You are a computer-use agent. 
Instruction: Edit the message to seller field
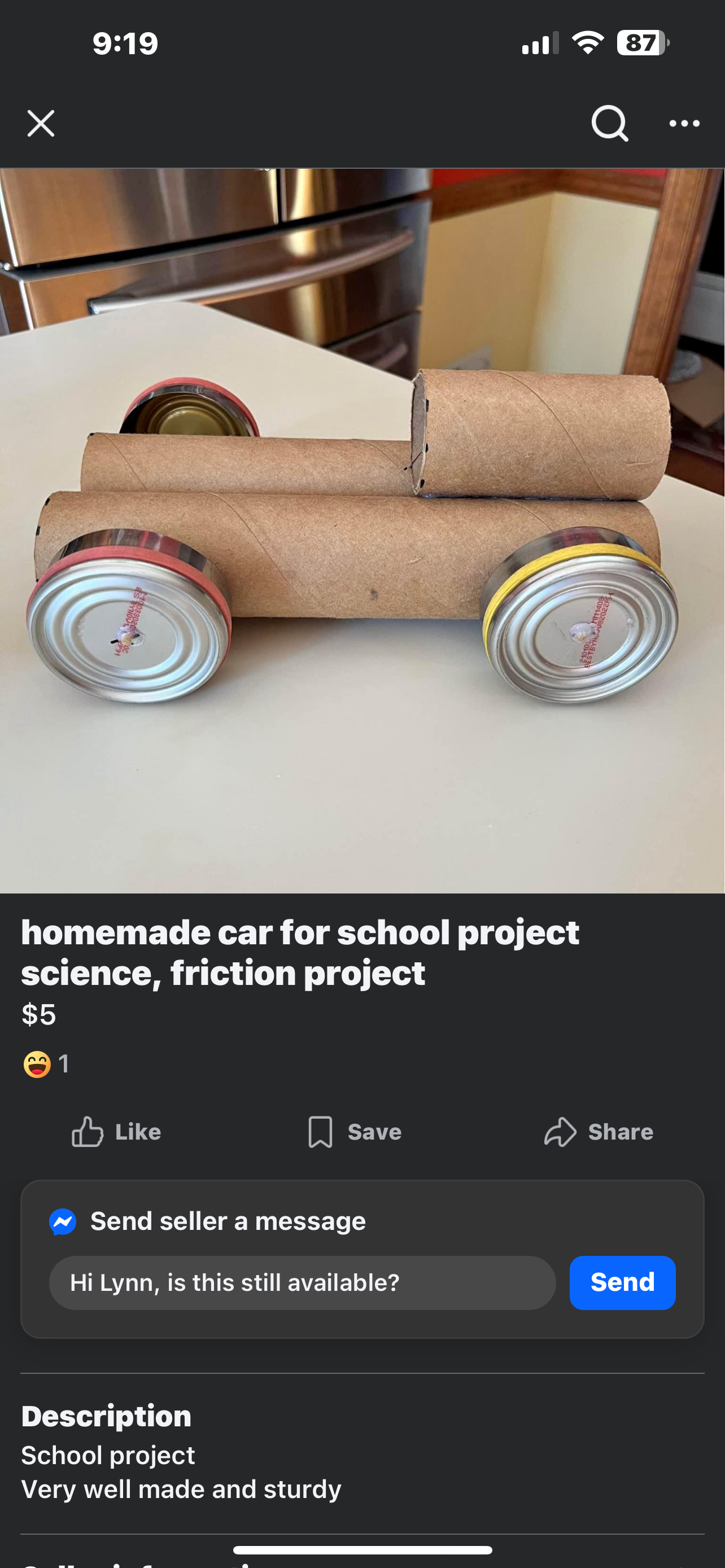coord(302,1282)
